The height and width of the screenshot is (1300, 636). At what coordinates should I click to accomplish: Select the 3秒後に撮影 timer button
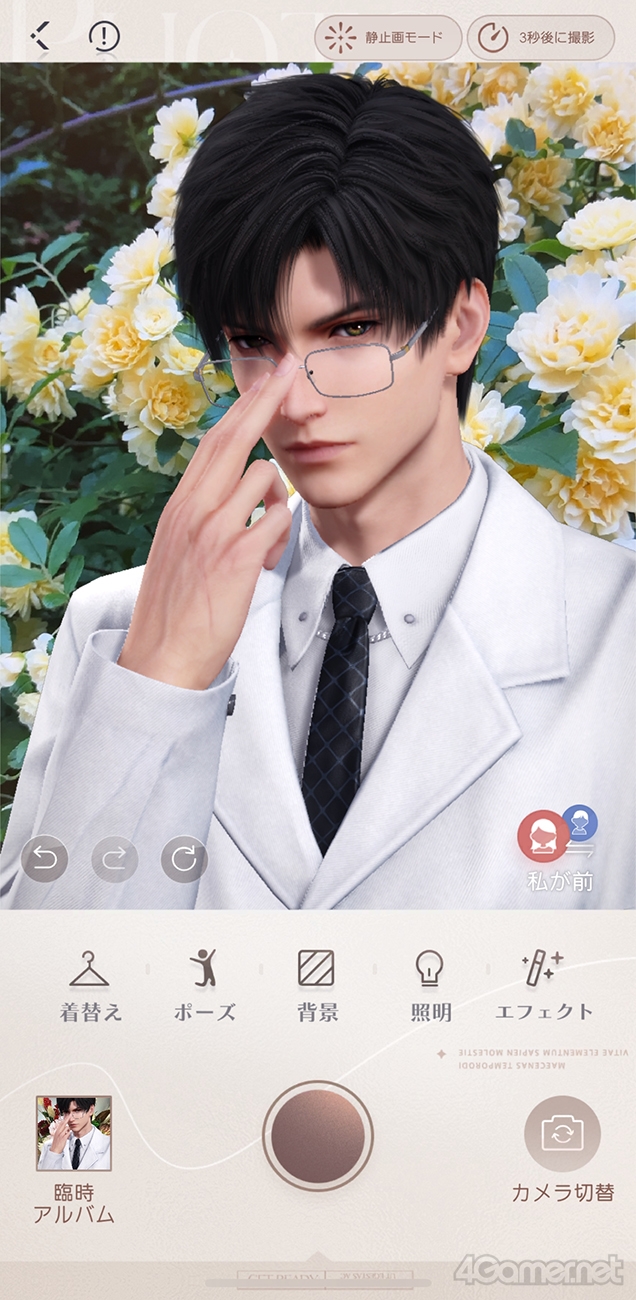pos(541,38)
